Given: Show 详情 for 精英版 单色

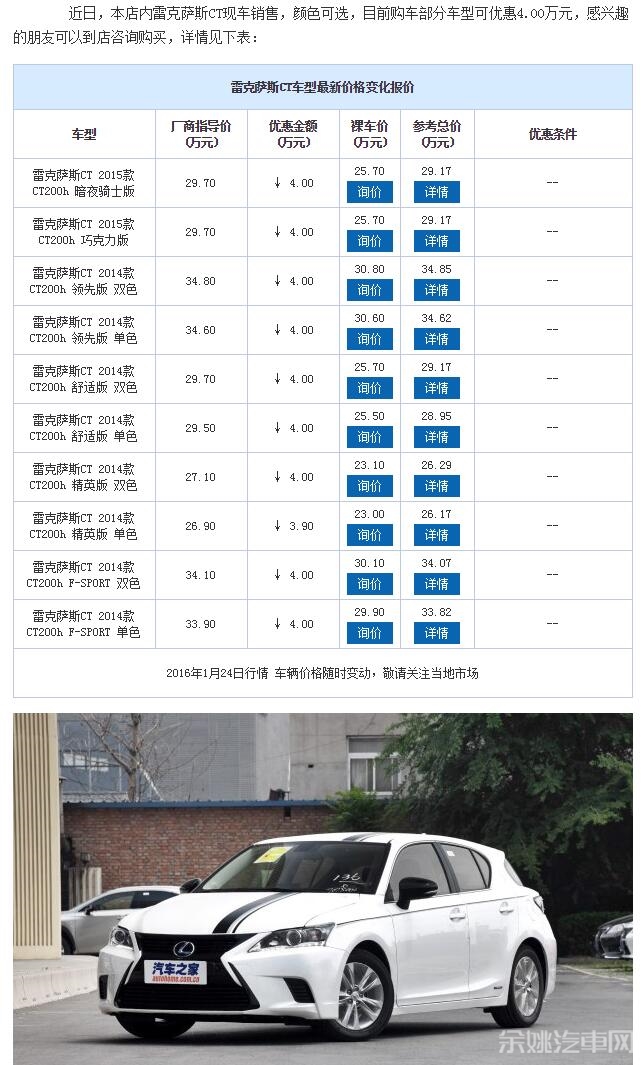Looking at the screenshot, I should click(437, 535).
